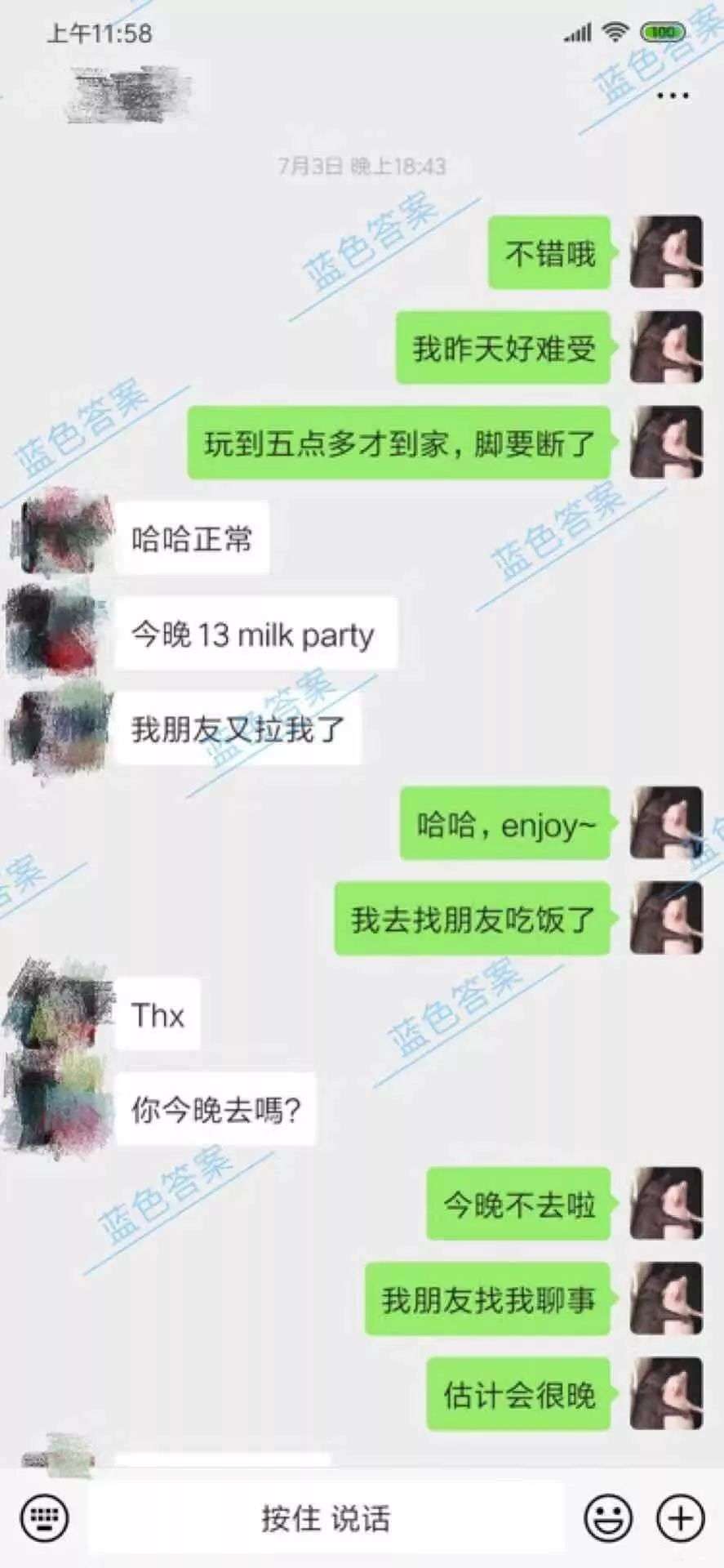Viewport: 724px width, 1568px height.
Task: Switch to keyboard input mode
Action: pyautogui.click(x=45, y=1517)
